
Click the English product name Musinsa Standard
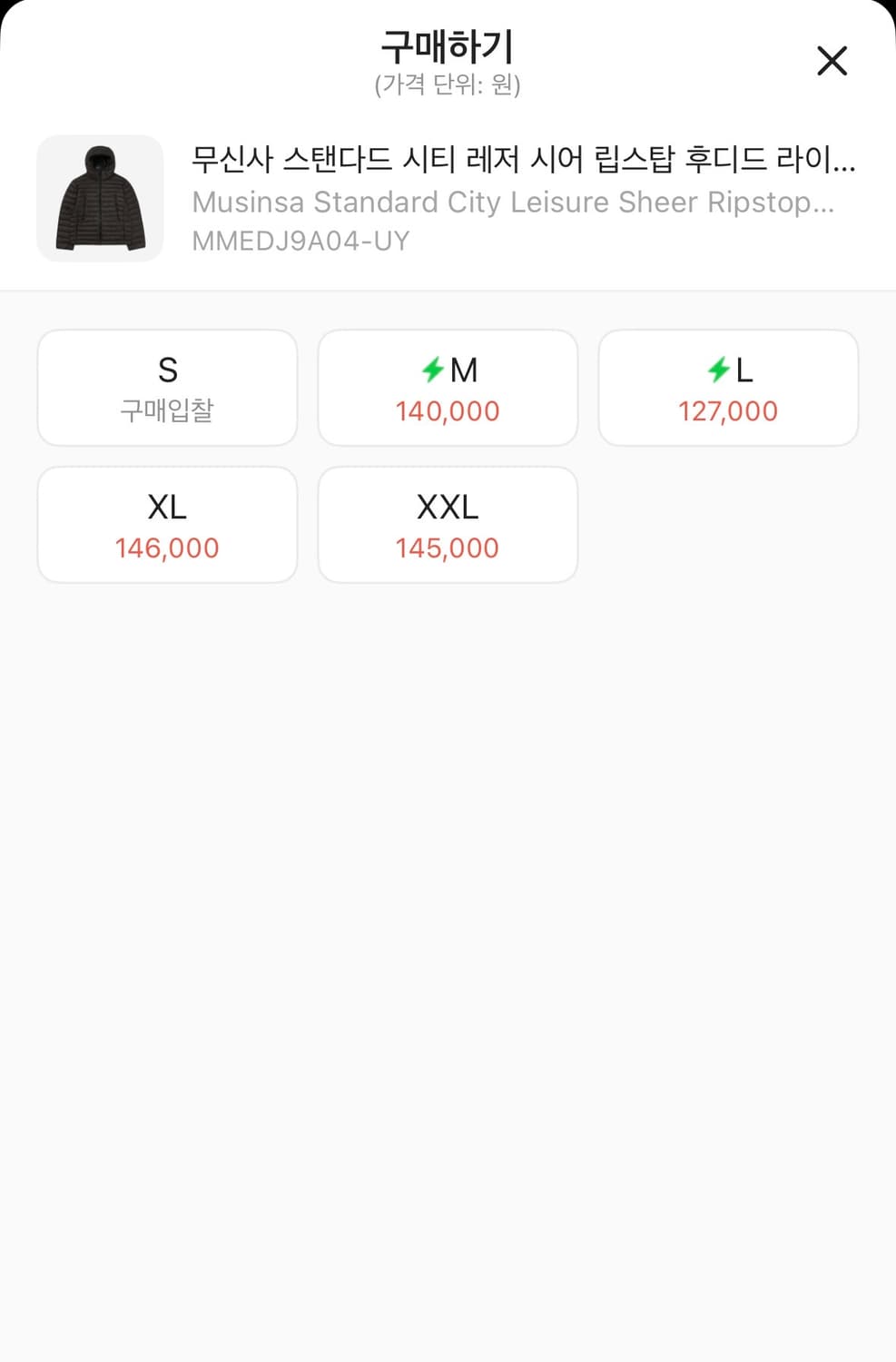[x=513, y=202]
